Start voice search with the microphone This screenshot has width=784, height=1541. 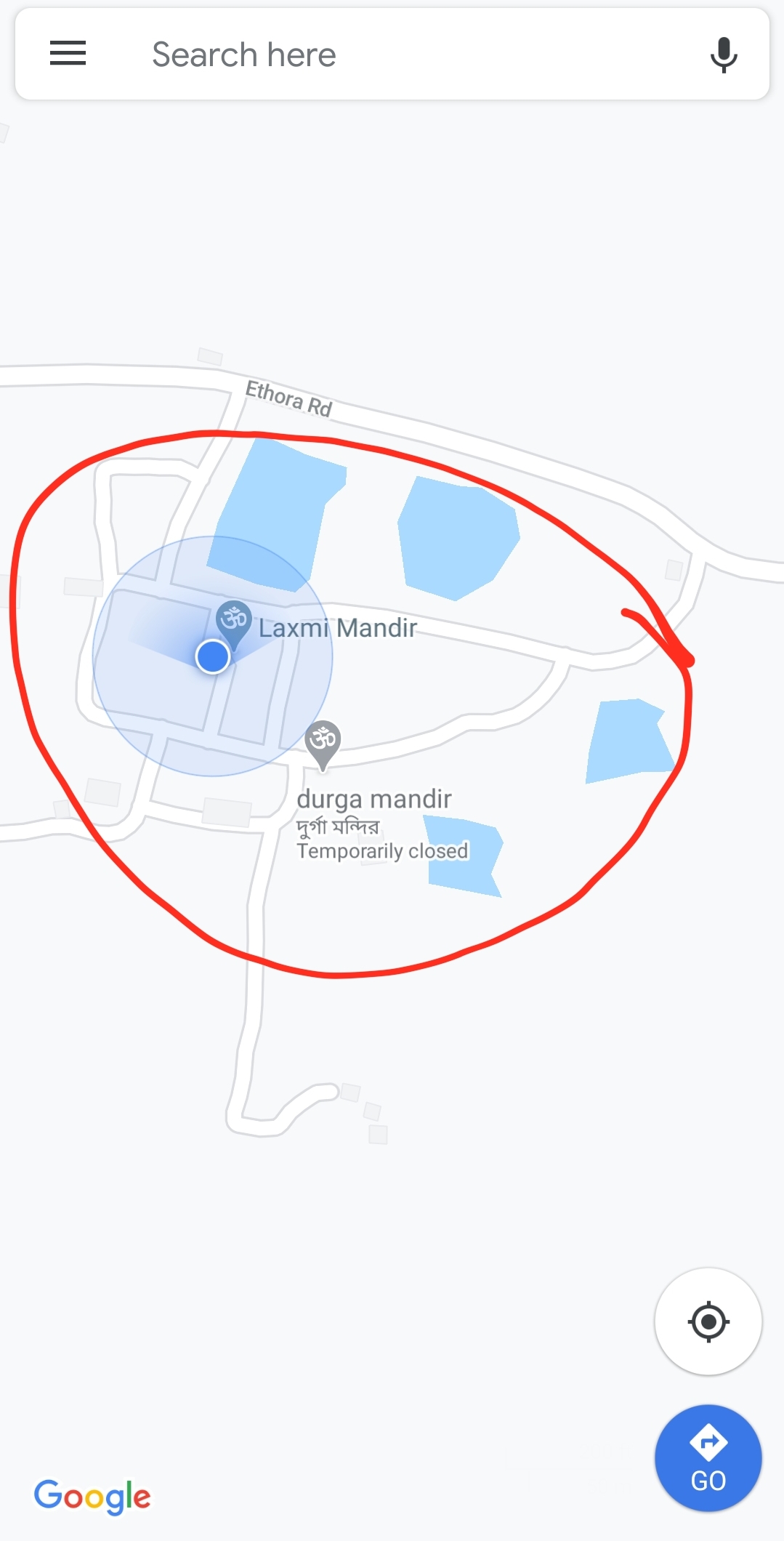(723, 55)
